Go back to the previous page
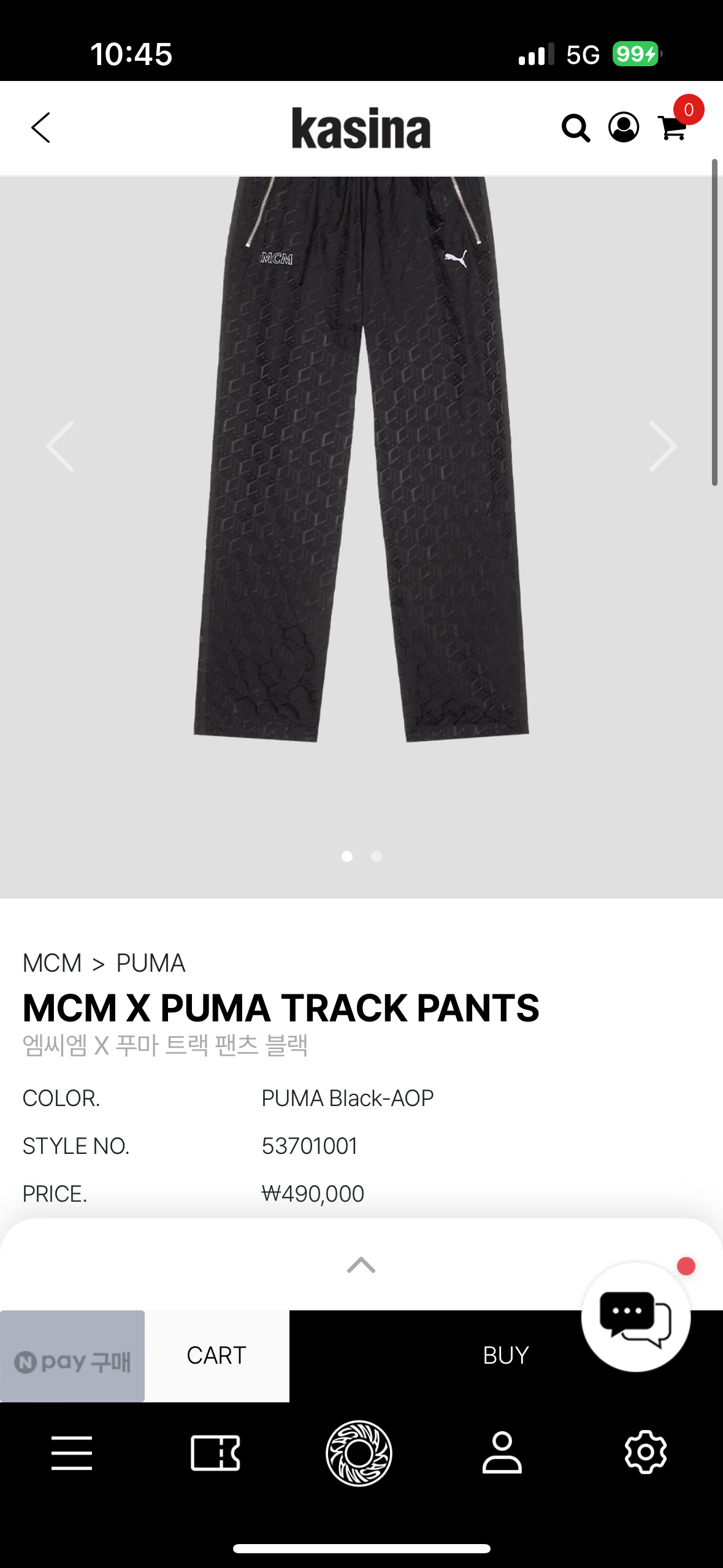The height and width of the screenshot is (1568, 723). point(41,128)
